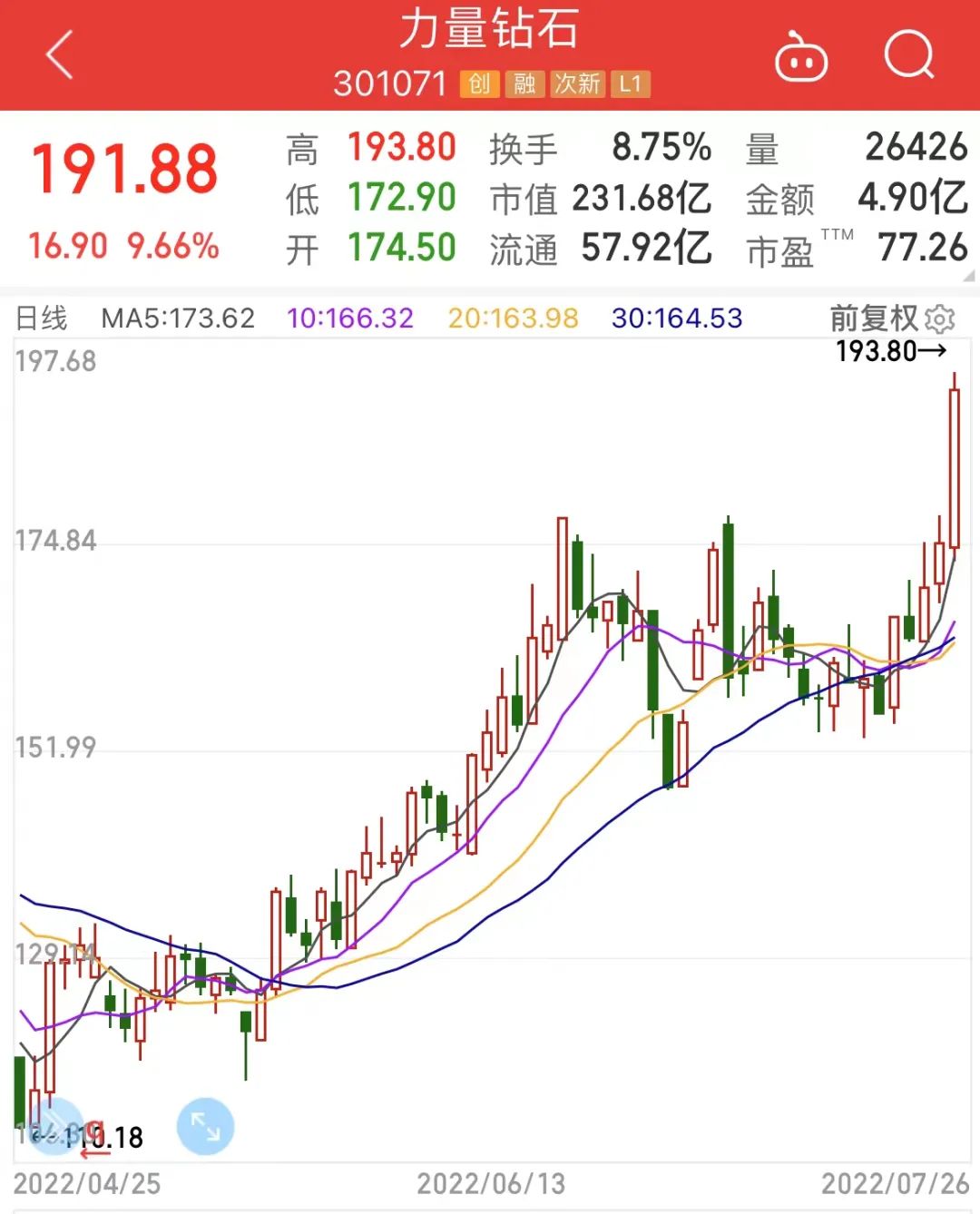Select the 融 margin-trading badge
Viewport: 980px width, 1214px height.
click(x=526, y=83)
